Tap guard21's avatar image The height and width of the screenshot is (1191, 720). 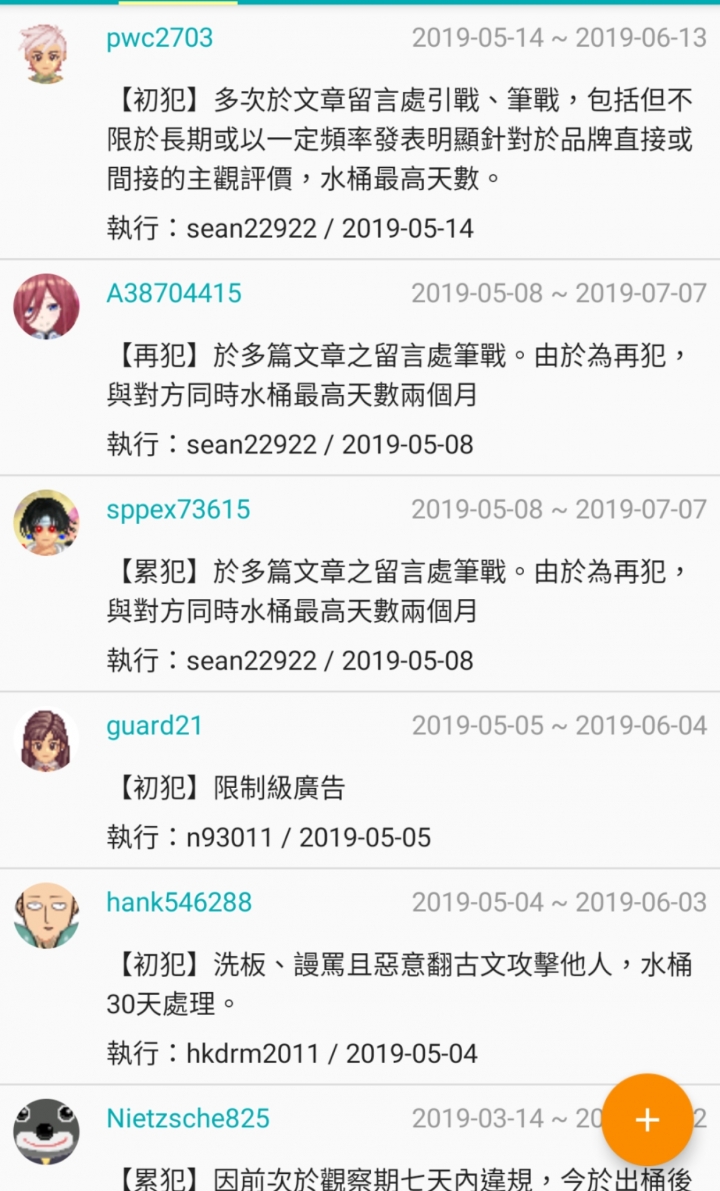(46, 740)
